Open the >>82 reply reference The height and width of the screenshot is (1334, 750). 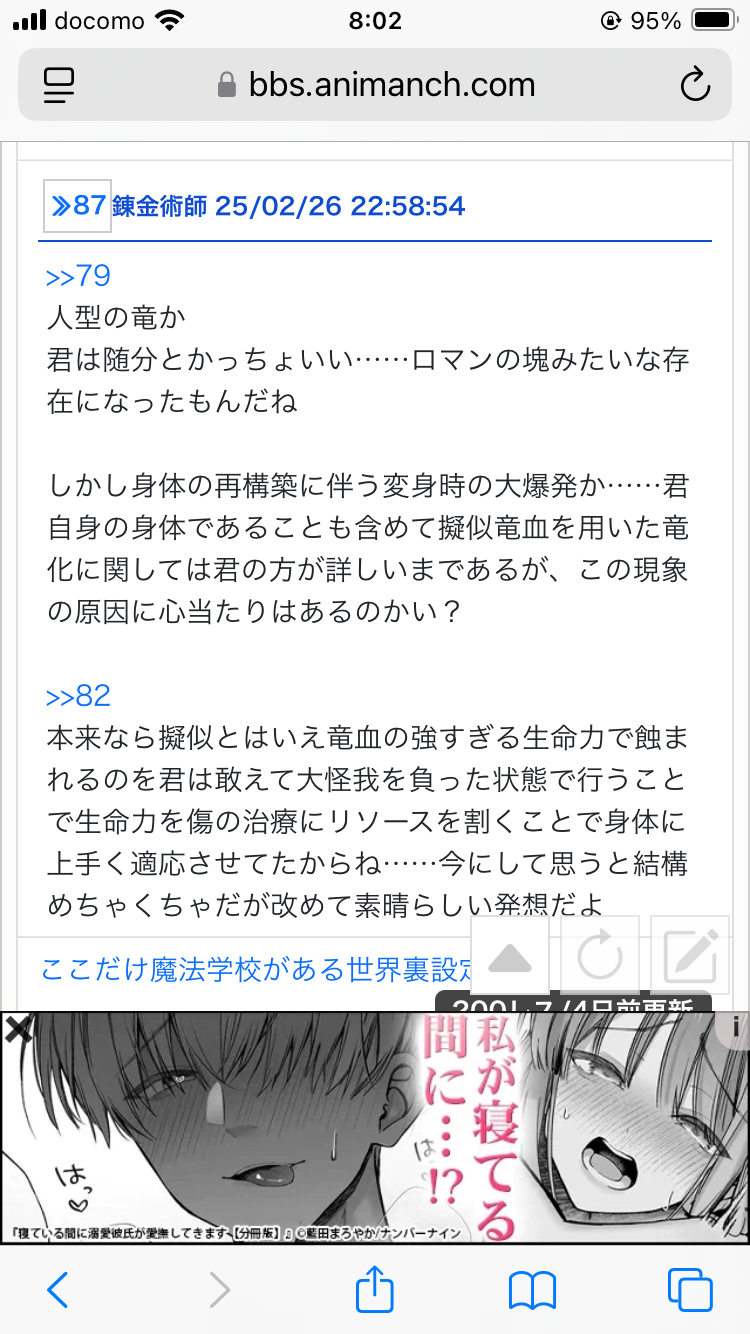point(78,696)
